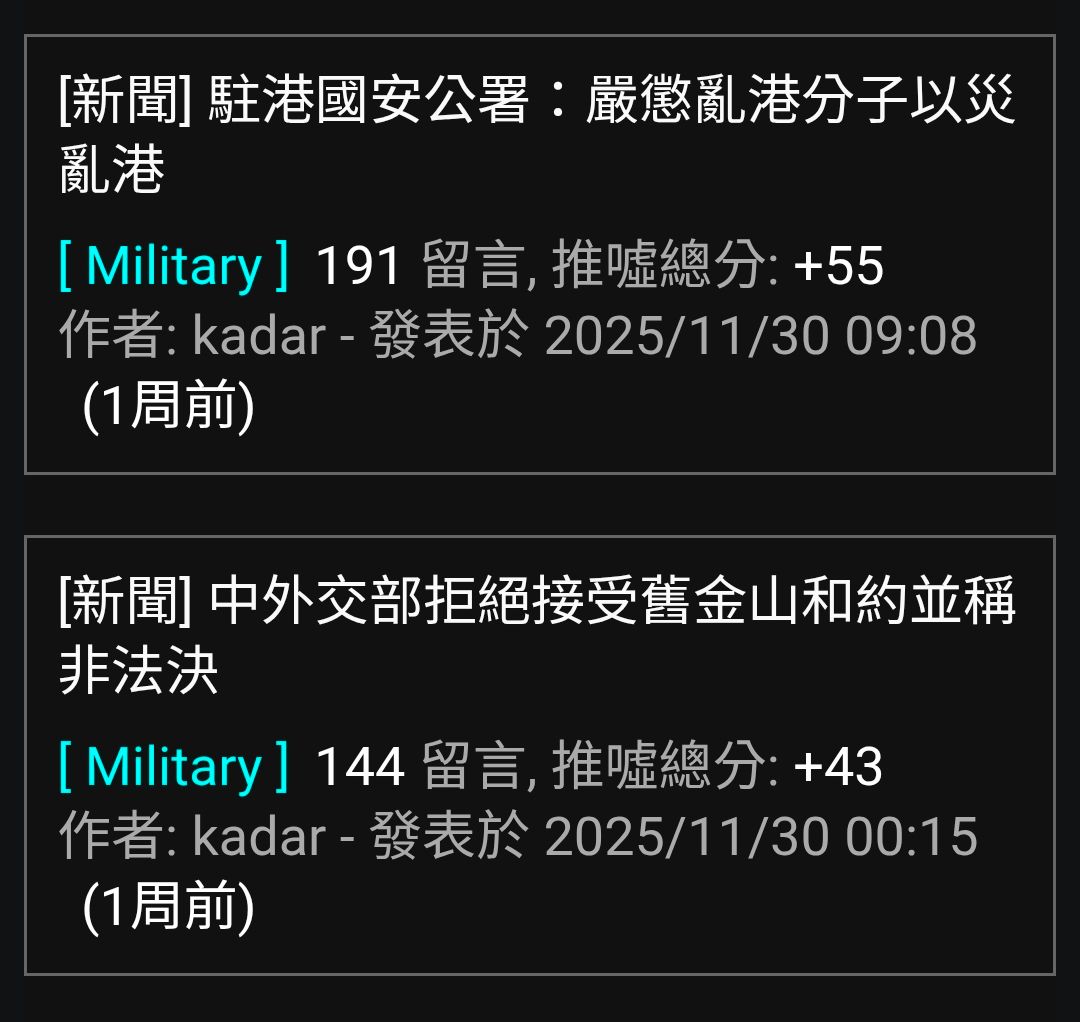
Task: Tap the Military tag on the 144 留言 post
Action: (174, 767)
